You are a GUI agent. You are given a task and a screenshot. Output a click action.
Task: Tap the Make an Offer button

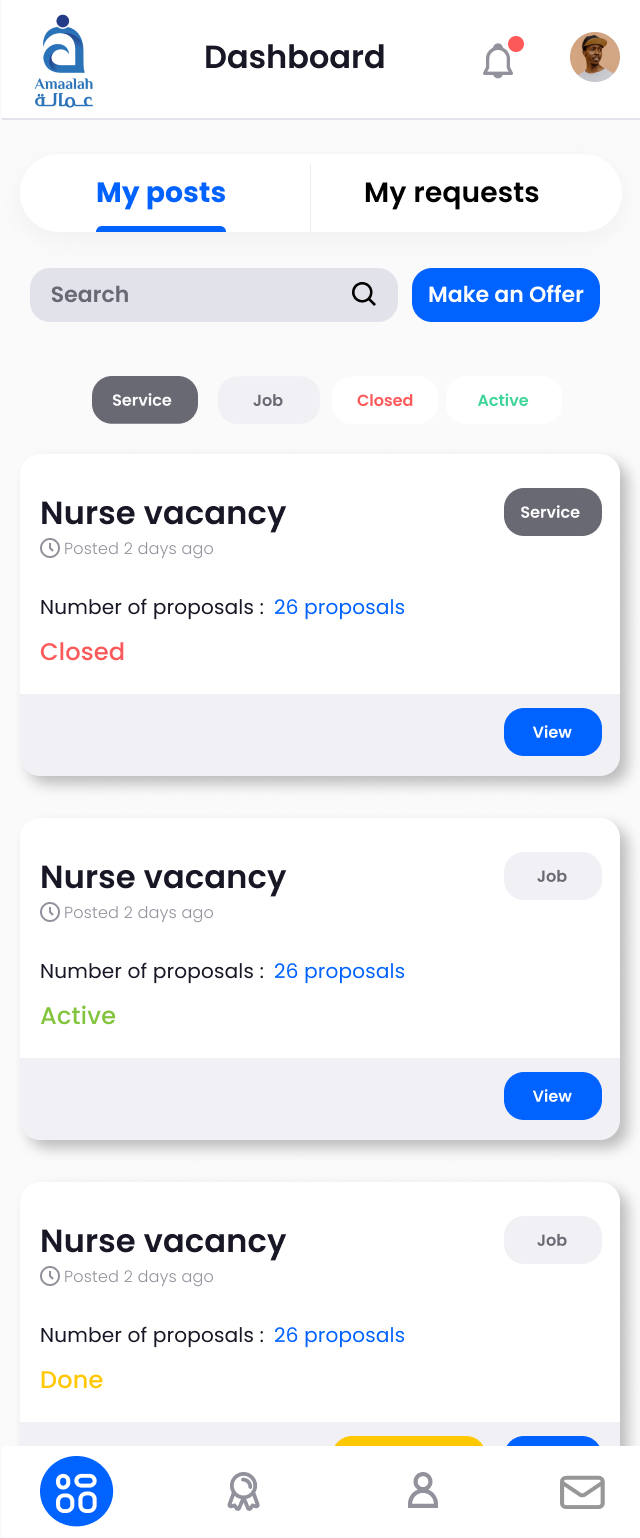[x=505, y=295]
